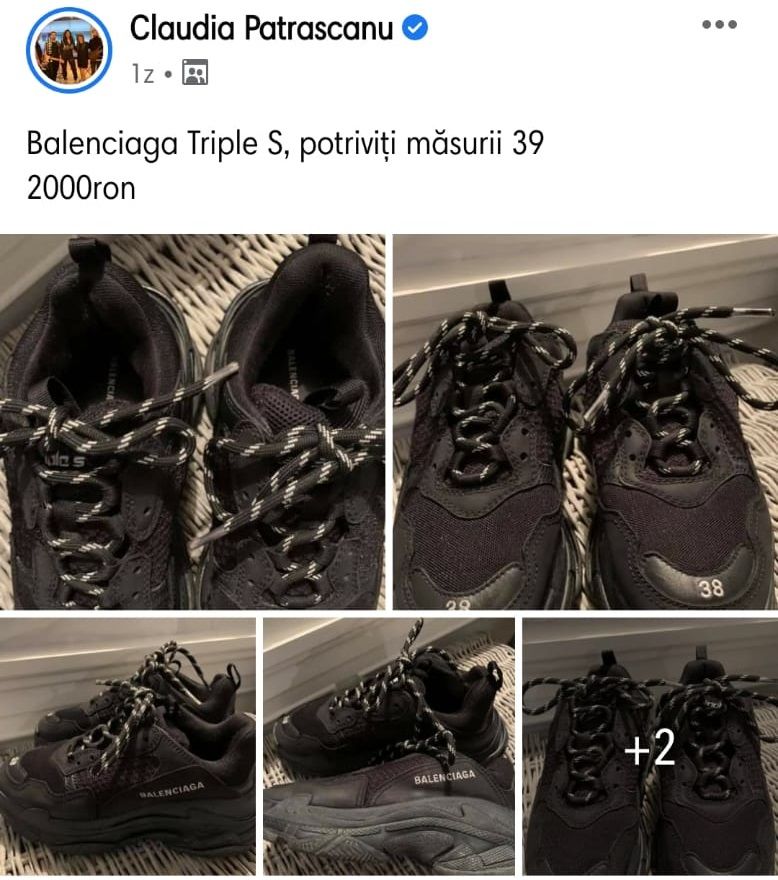Open Claudia Patrascanu's profile picture
The width and height of the screenshot is (778, 880).
69,49
